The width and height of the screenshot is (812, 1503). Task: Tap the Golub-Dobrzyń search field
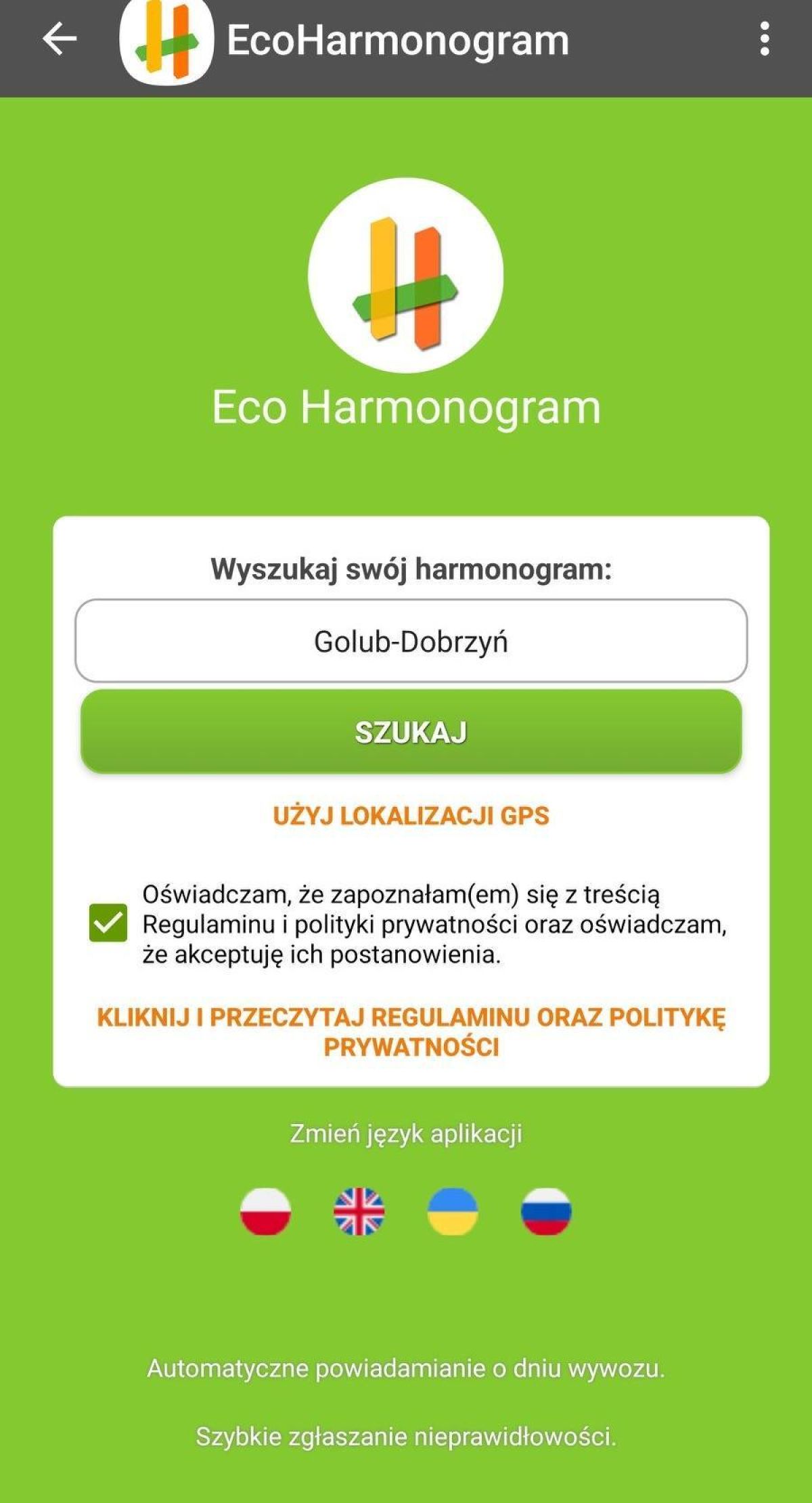tap(411, 640)
